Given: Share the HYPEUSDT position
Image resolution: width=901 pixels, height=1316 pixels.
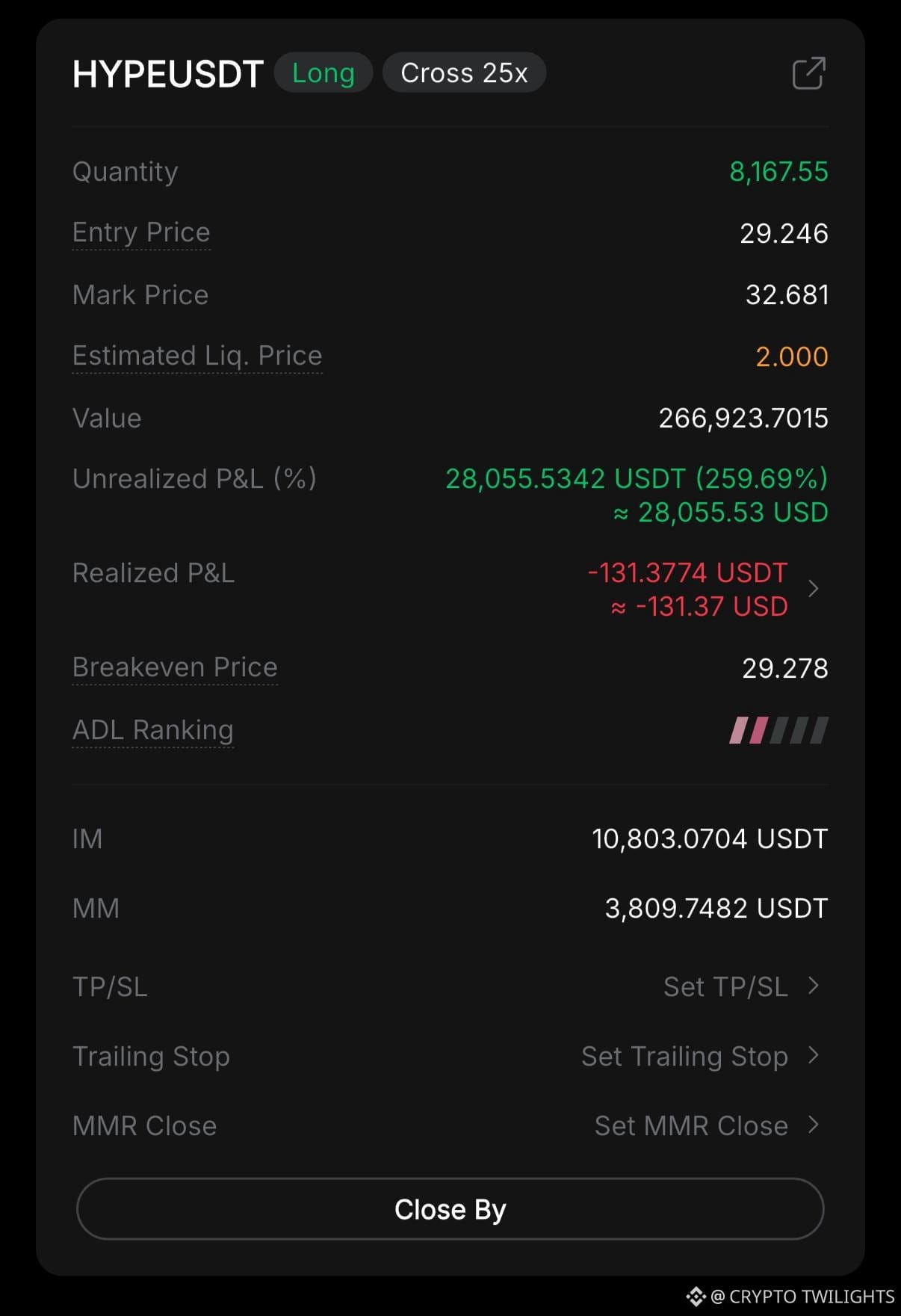Looking at the screenshot, I should 808,73.
